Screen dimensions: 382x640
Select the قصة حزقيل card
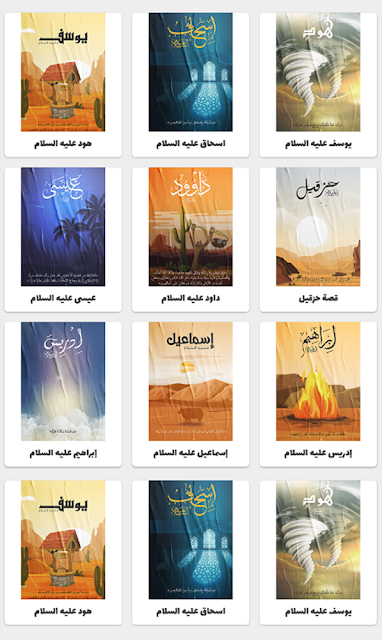[318, 239]
